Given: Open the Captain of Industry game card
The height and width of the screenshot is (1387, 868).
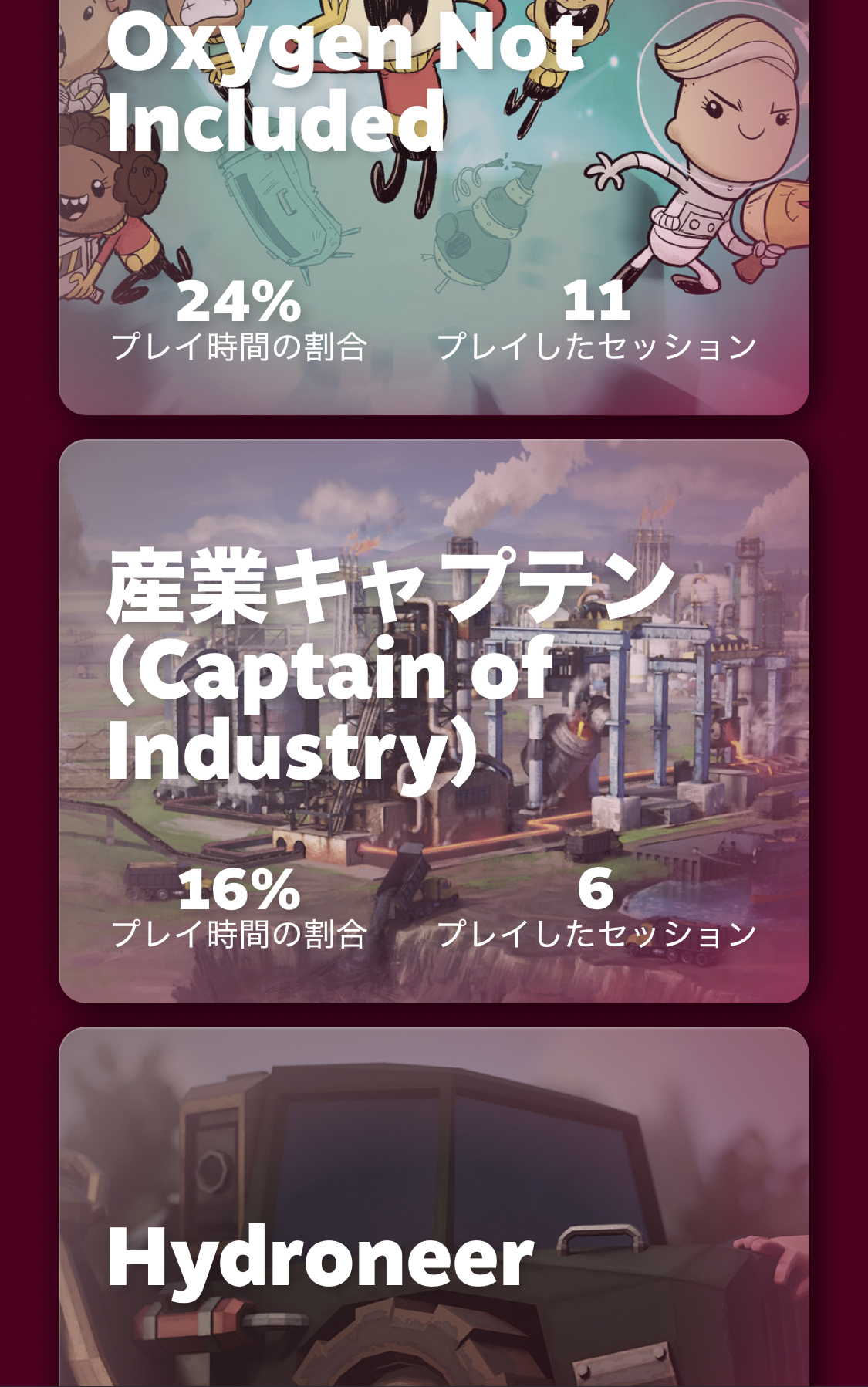Looking at the screenshot, I should pyautogui.click(x=434, y=722).
